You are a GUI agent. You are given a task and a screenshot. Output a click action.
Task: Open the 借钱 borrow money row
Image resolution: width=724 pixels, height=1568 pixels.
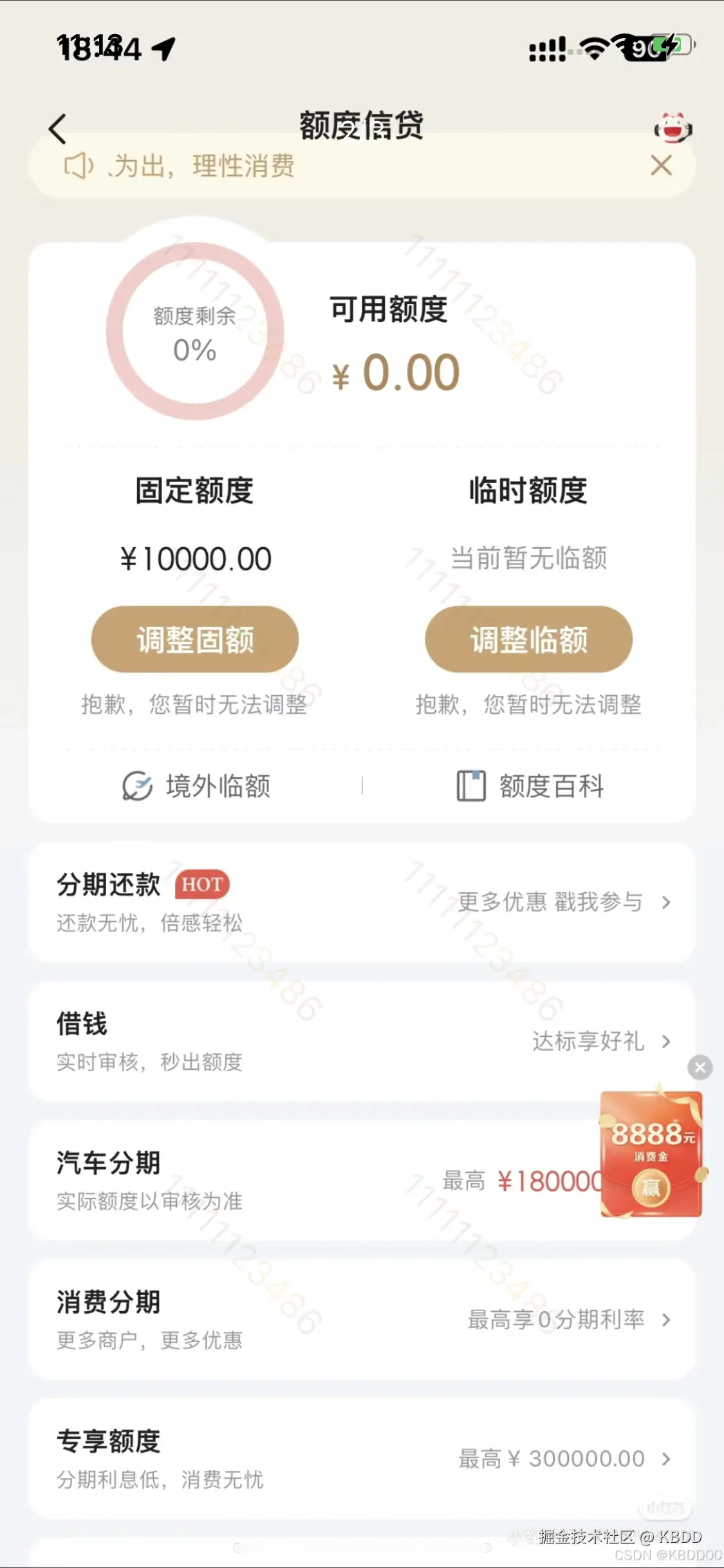click(x=362, y=1041)
